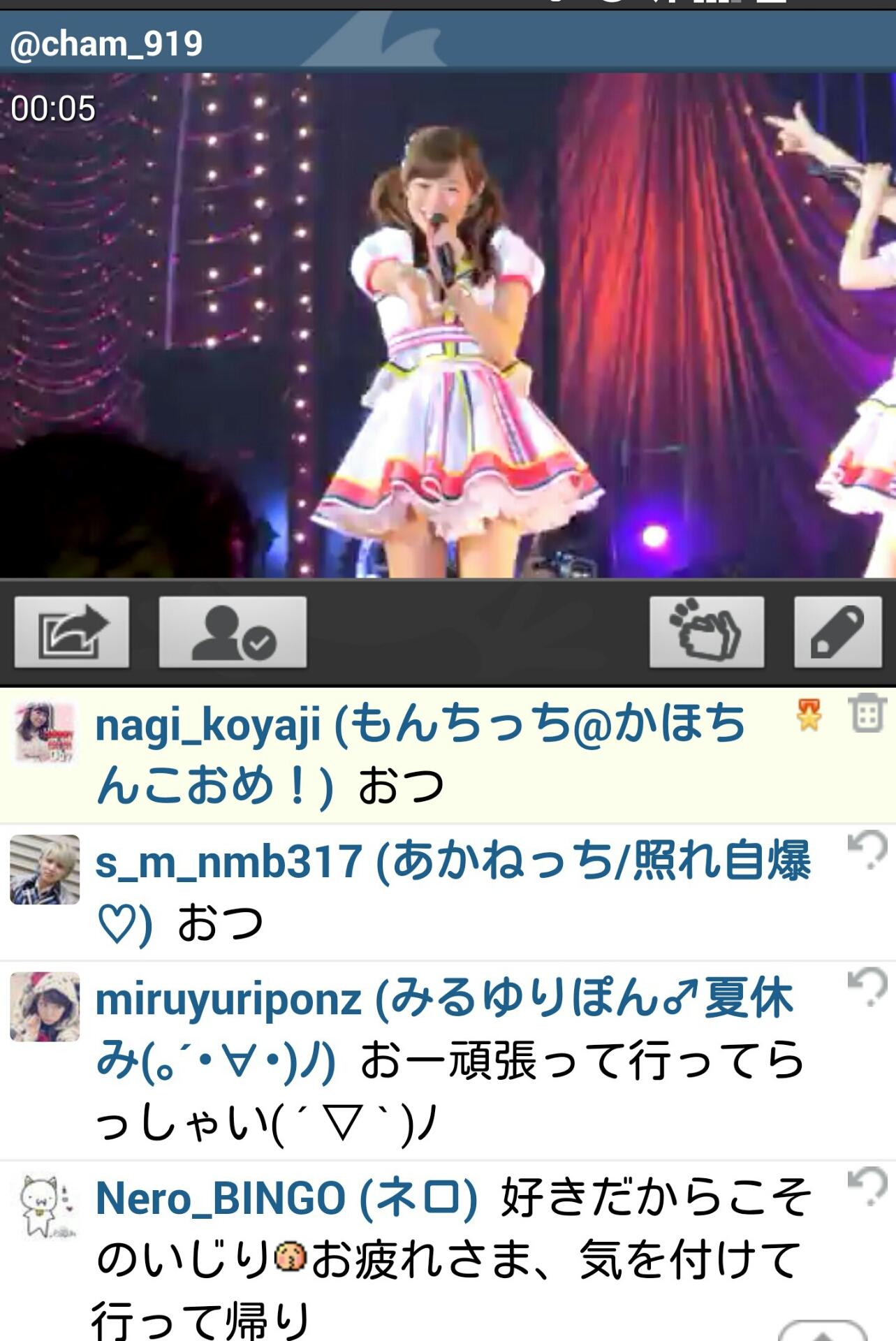Open s_m_nmb317's profile avatar
This screenshot has width=896, height=1341.
click(45, 869)
